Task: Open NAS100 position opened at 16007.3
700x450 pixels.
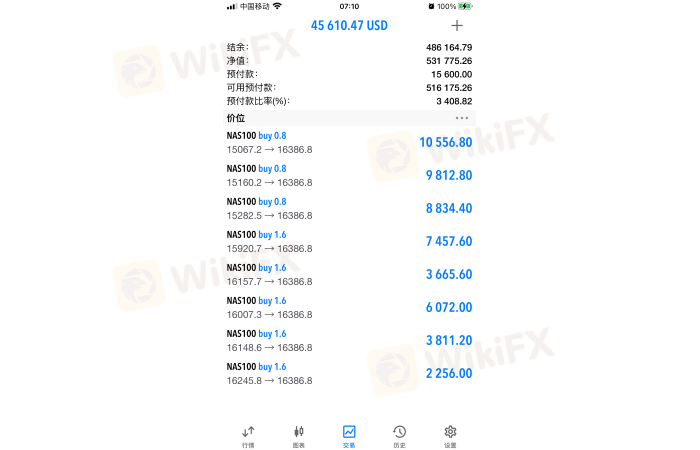Action: 349,307
